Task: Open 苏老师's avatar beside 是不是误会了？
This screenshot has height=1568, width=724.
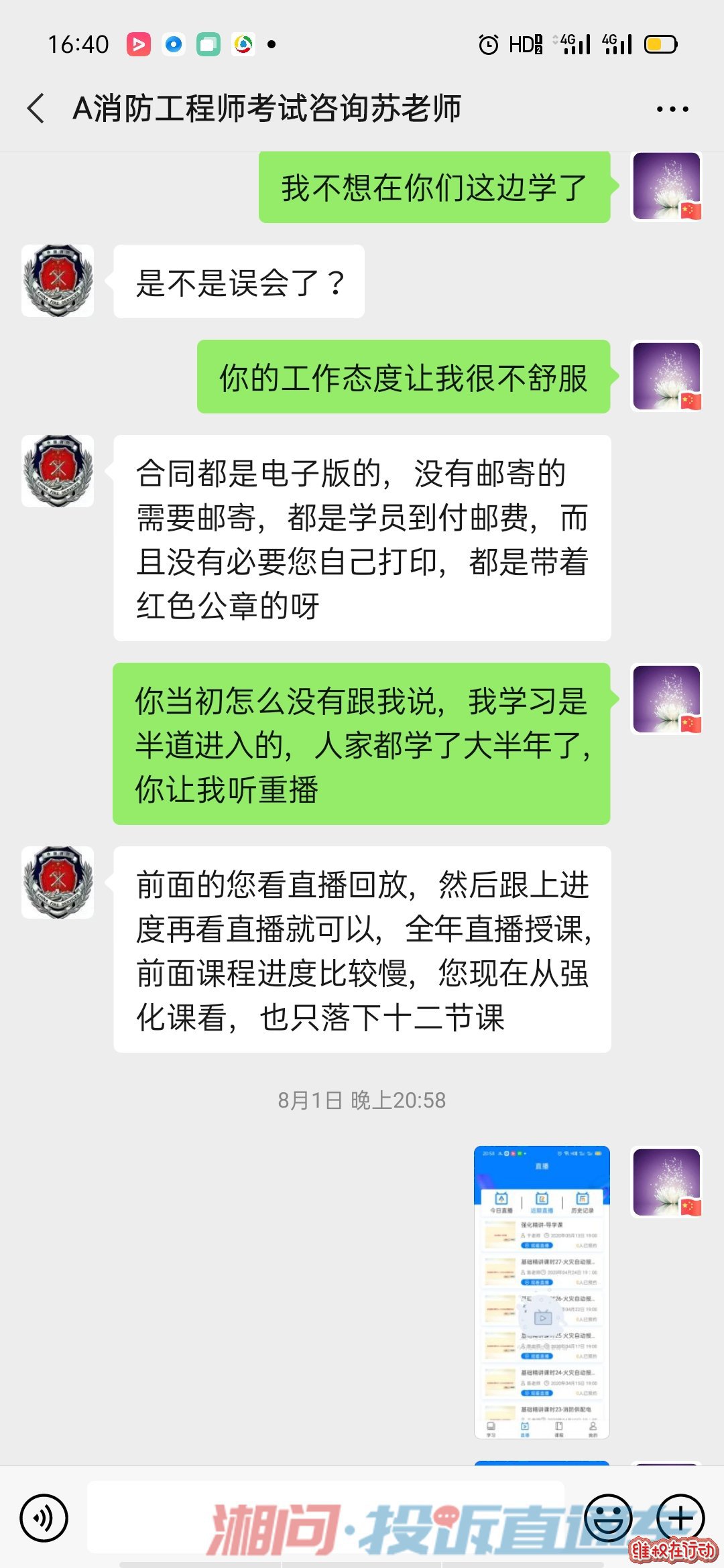Action: click(x=58, y=281)
